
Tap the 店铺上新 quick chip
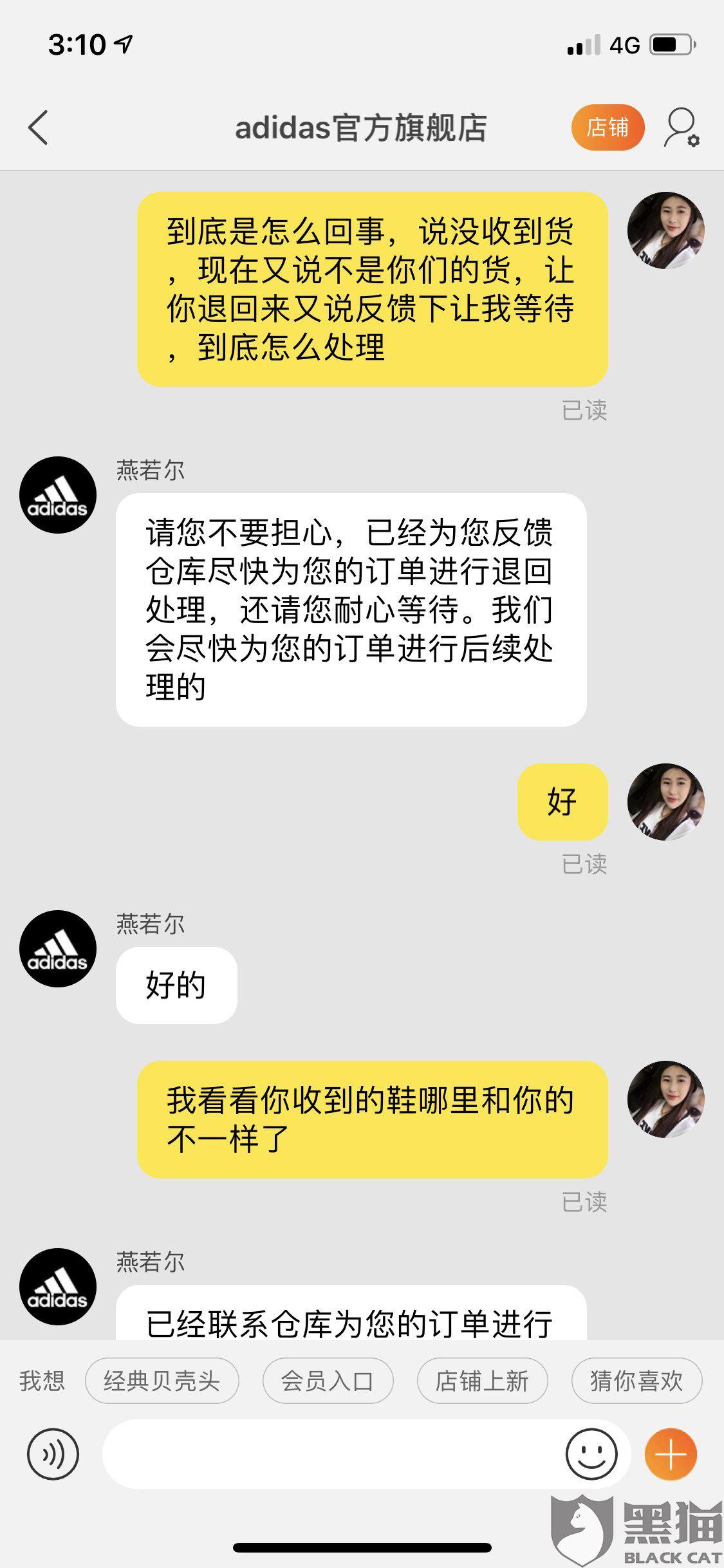[x=482, y=1381]
